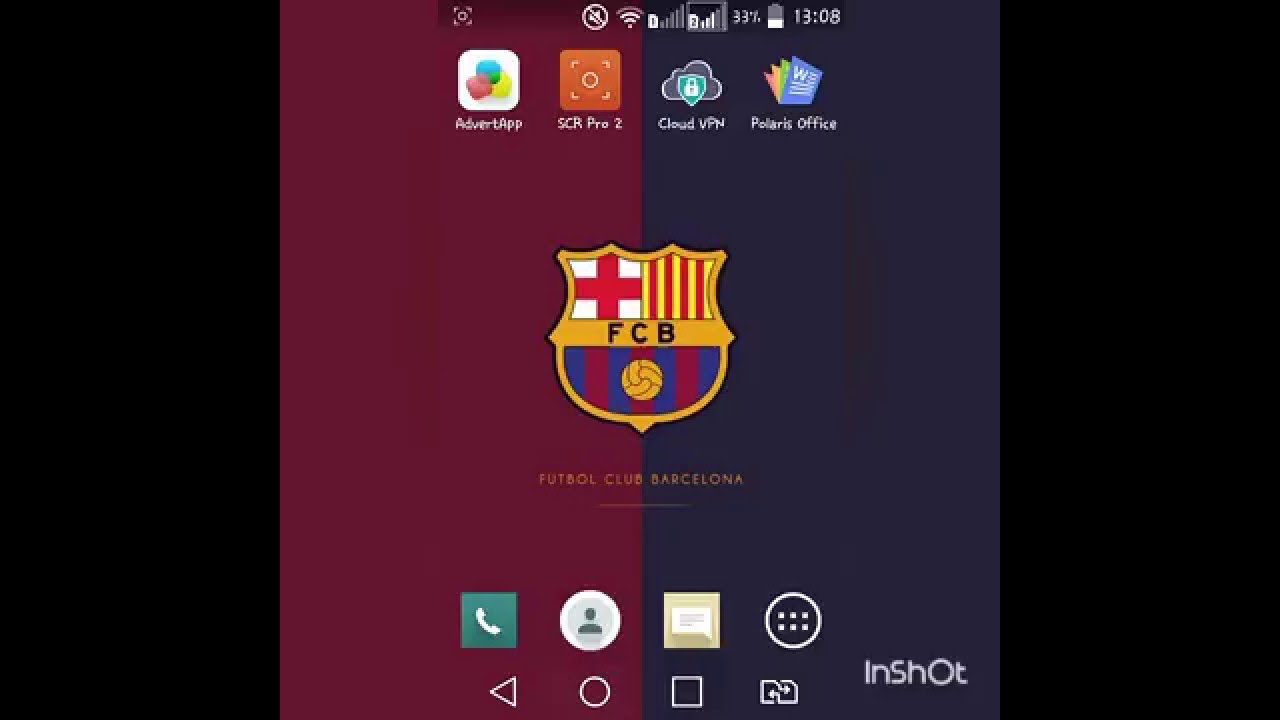
Task: Open the AdvertApp app
Action: 488,81
